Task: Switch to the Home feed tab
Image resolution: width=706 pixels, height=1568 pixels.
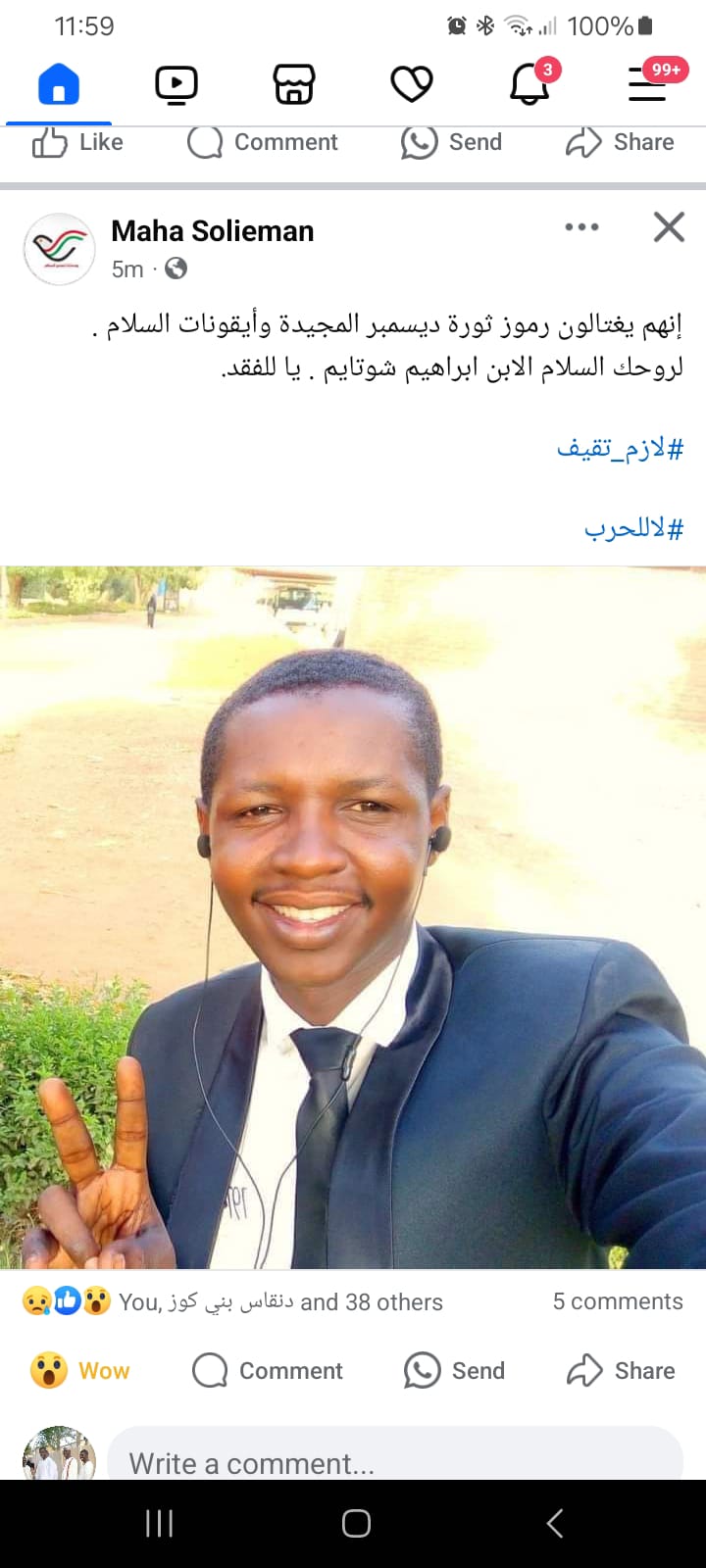Action: [x=59, y=84]
